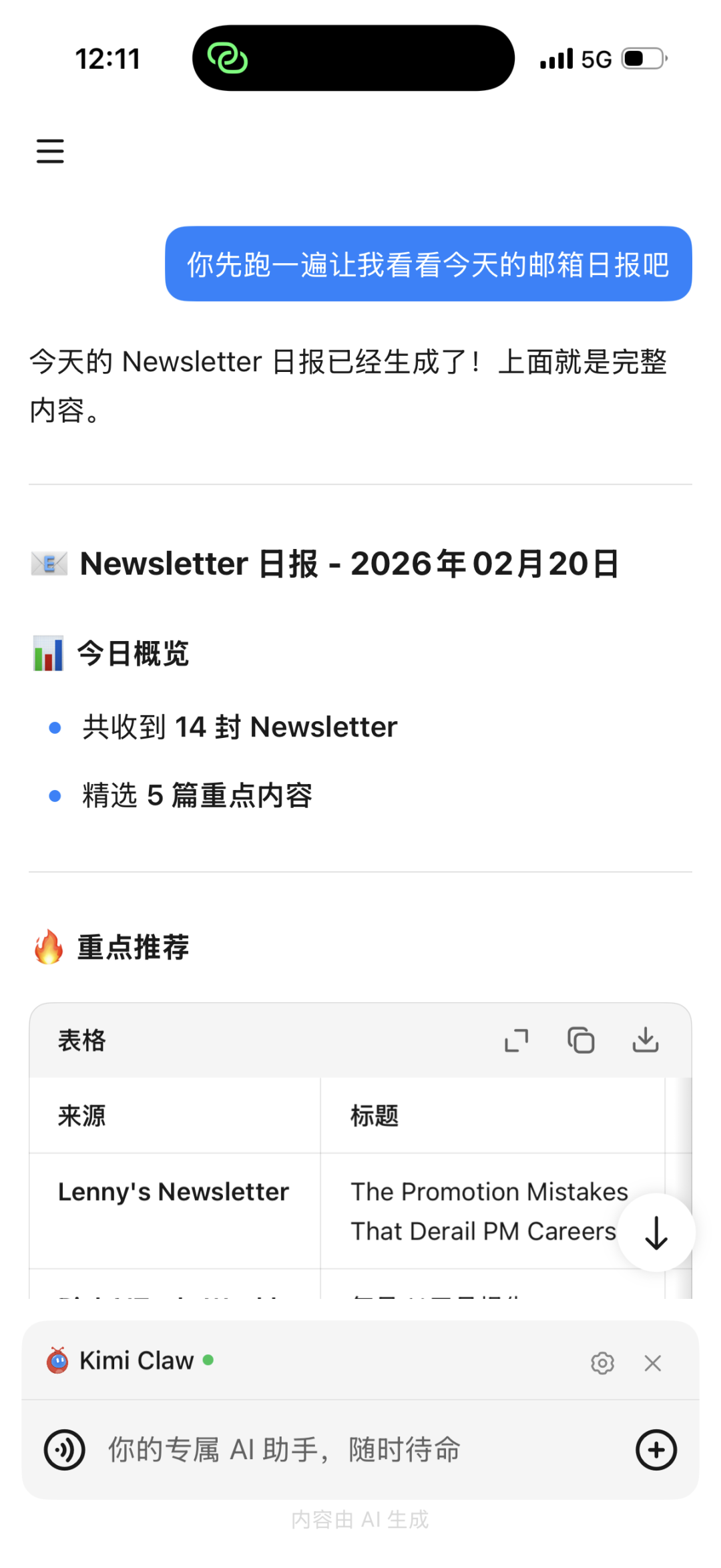Viewport: 721px width, 1568px height.
Task: Tap the scroll-down arrow button
Action: coord(656,1233)
